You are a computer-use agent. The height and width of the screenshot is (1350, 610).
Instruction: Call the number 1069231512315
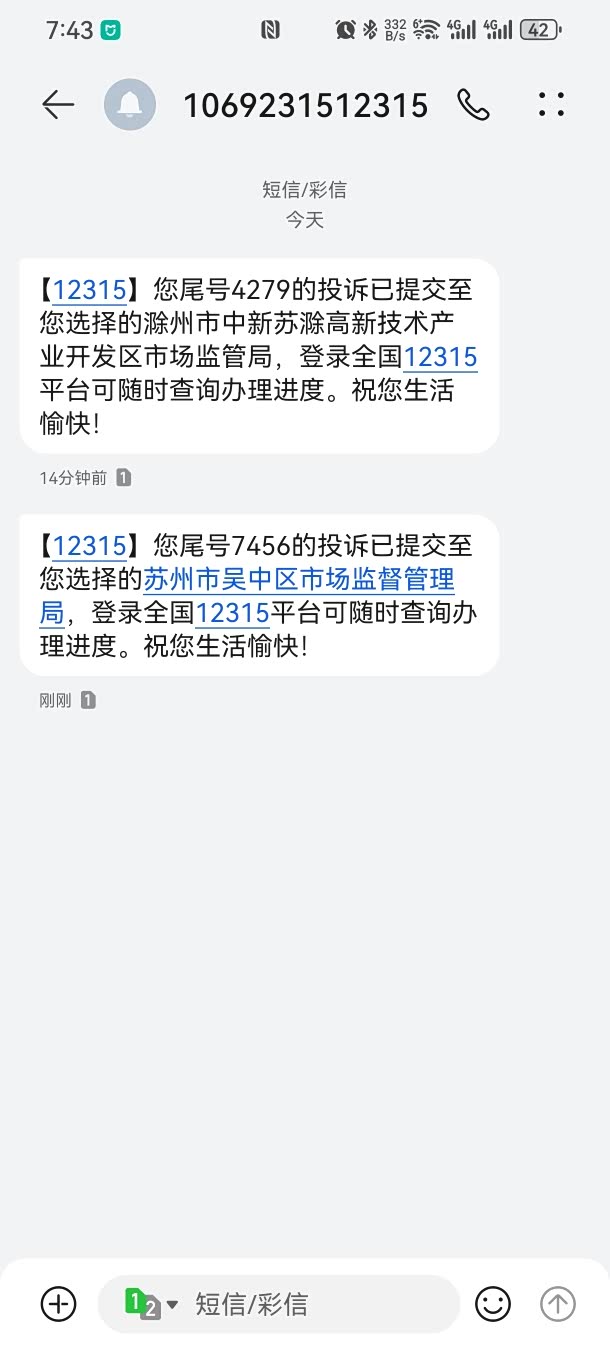coord(472,104)
